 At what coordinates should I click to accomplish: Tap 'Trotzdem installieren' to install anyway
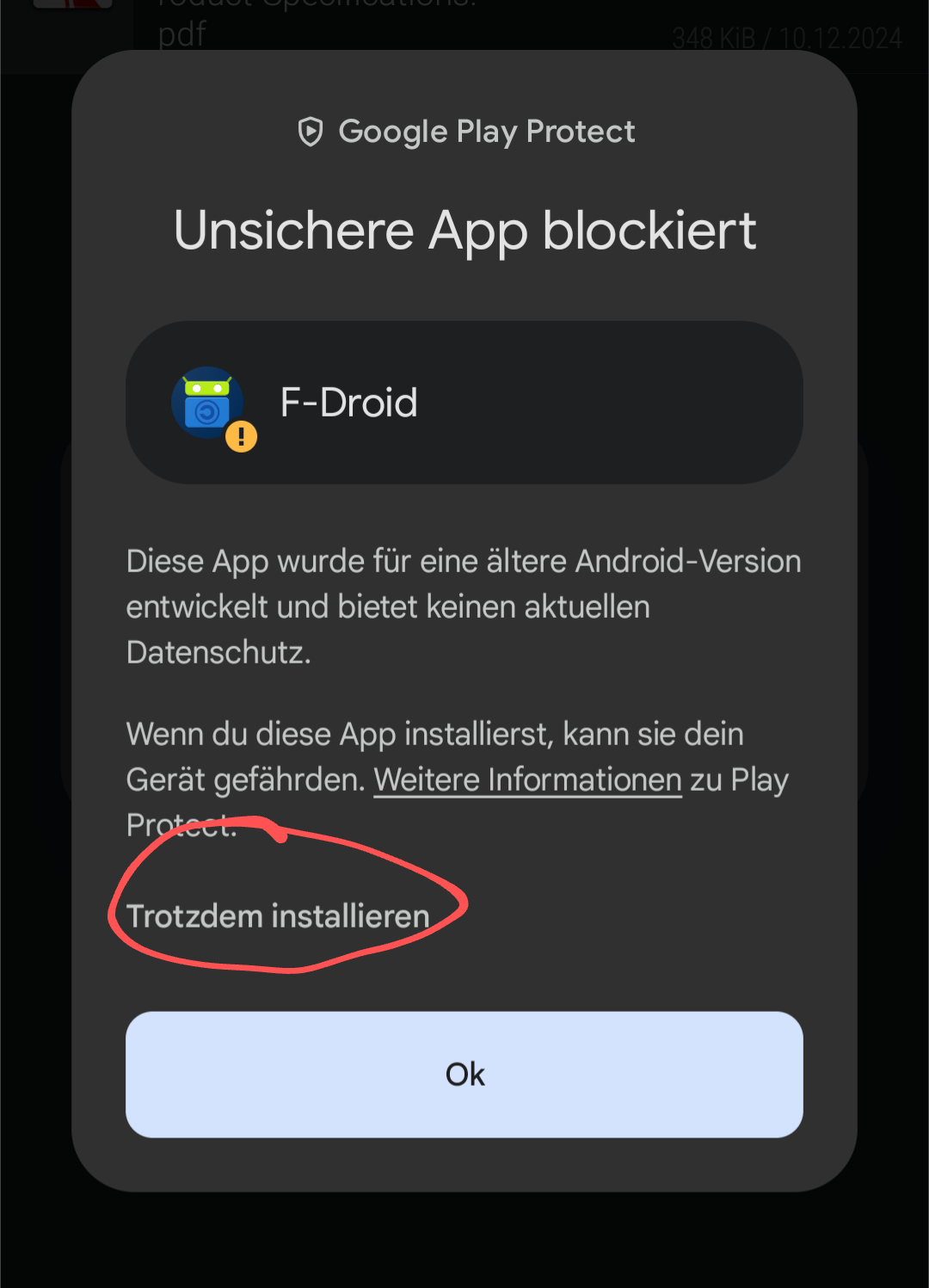[277, 916]
